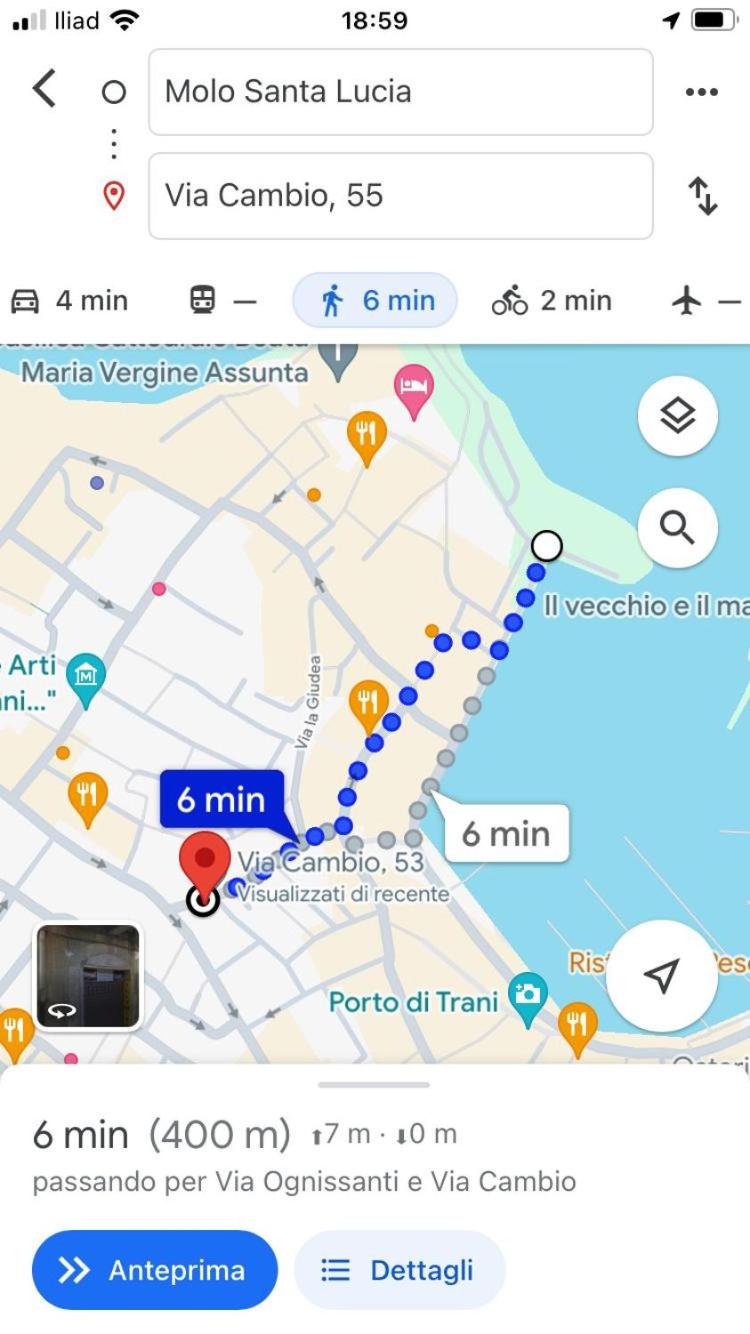Open the Street View thumbnail

89,976
